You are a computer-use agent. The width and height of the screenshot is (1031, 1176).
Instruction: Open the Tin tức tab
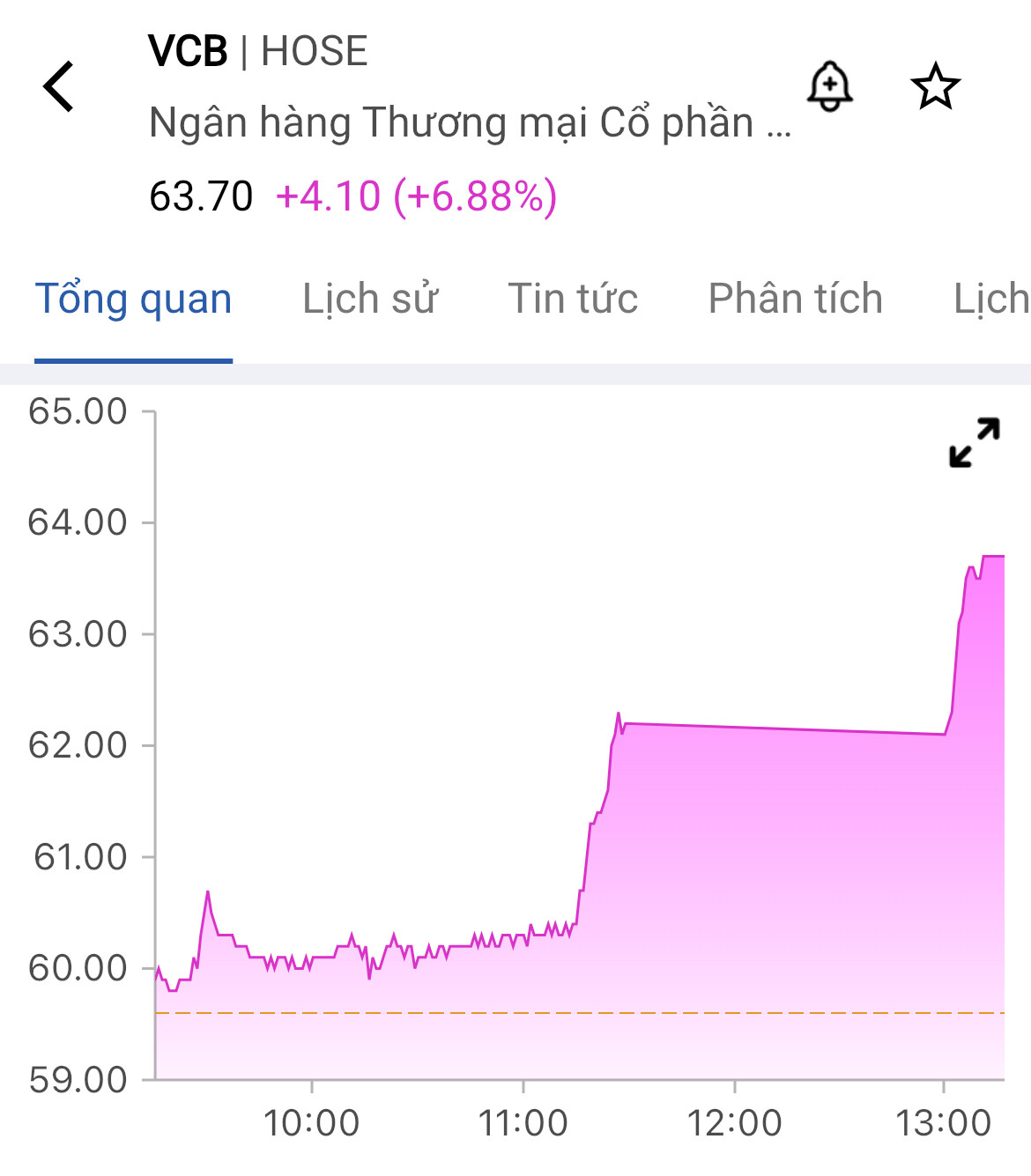tap(573, 300)
